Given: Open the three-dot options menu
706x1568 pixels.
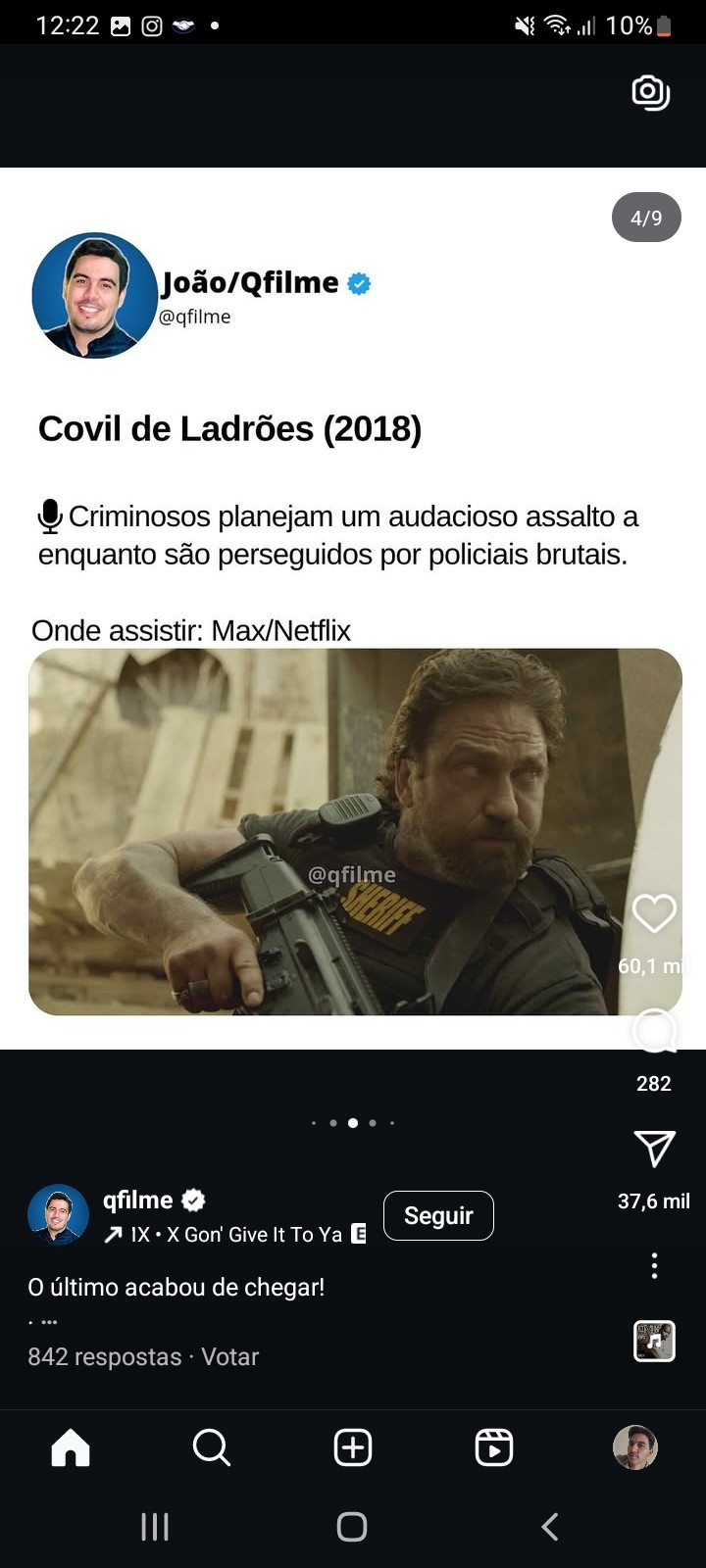Looking at the screenshot, I should click(x=654, y=1266).
